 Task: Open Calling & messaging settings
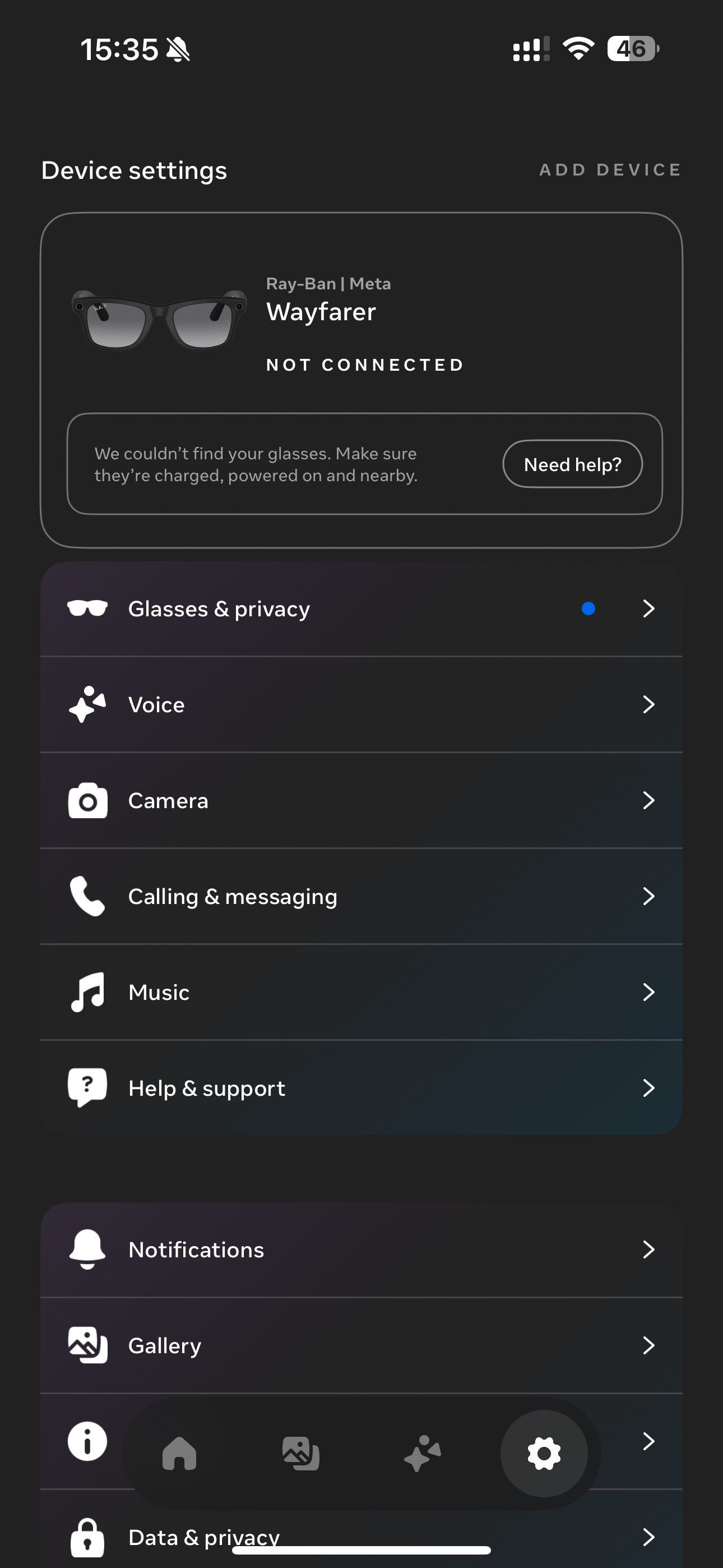pos(361,897)
